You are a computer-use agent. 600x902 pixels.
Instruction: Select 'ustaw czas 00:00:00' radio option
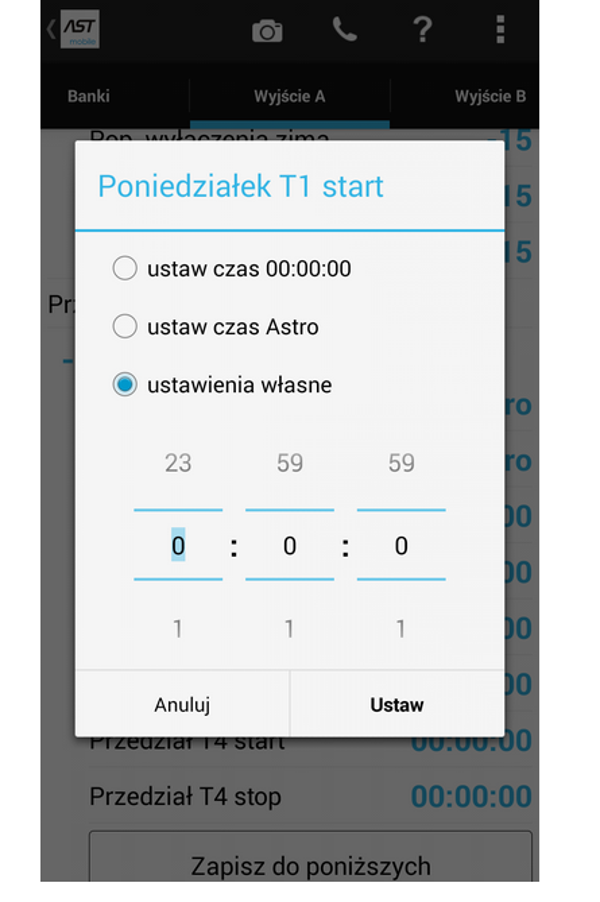point(125,269)
